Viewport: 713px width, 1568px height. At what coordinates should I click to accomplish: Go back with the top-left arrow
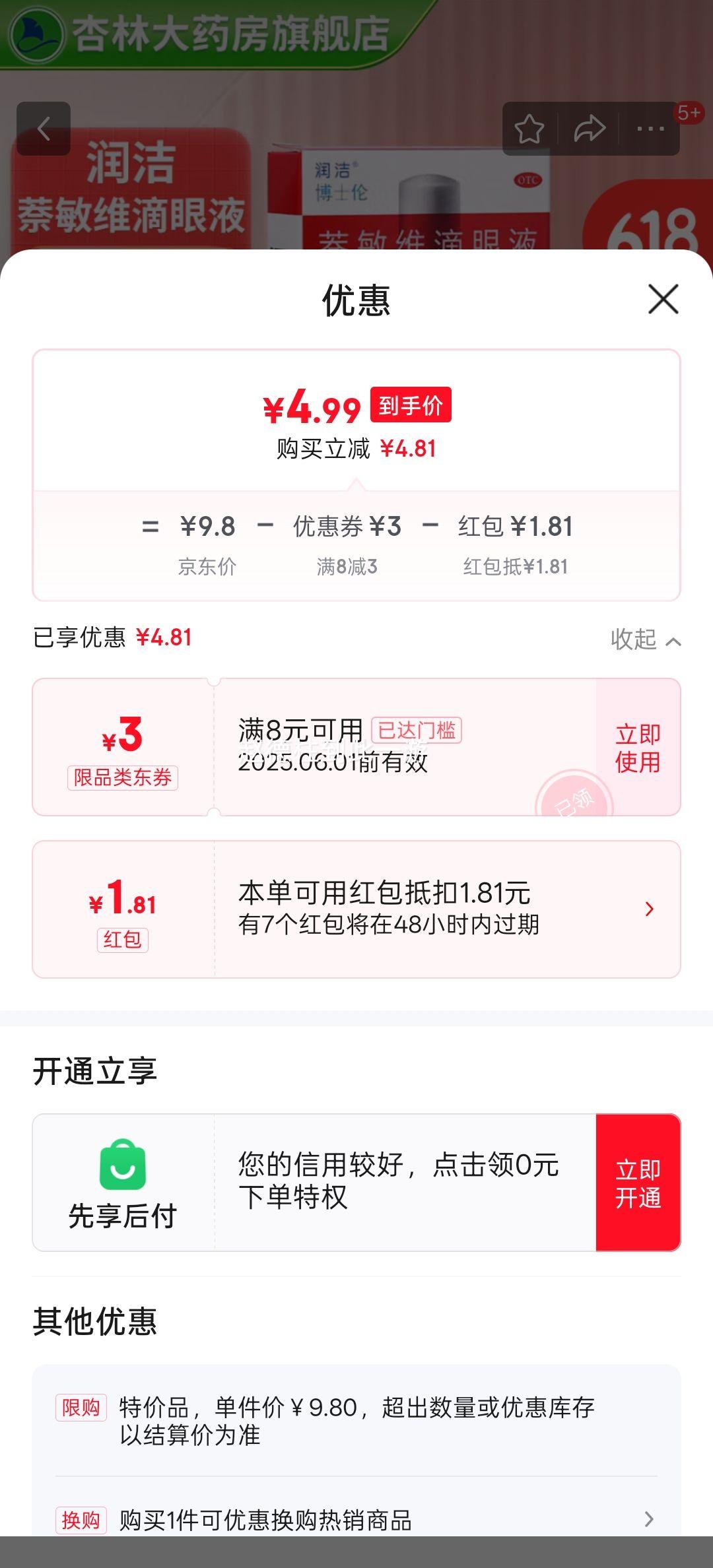coord(44,129)
